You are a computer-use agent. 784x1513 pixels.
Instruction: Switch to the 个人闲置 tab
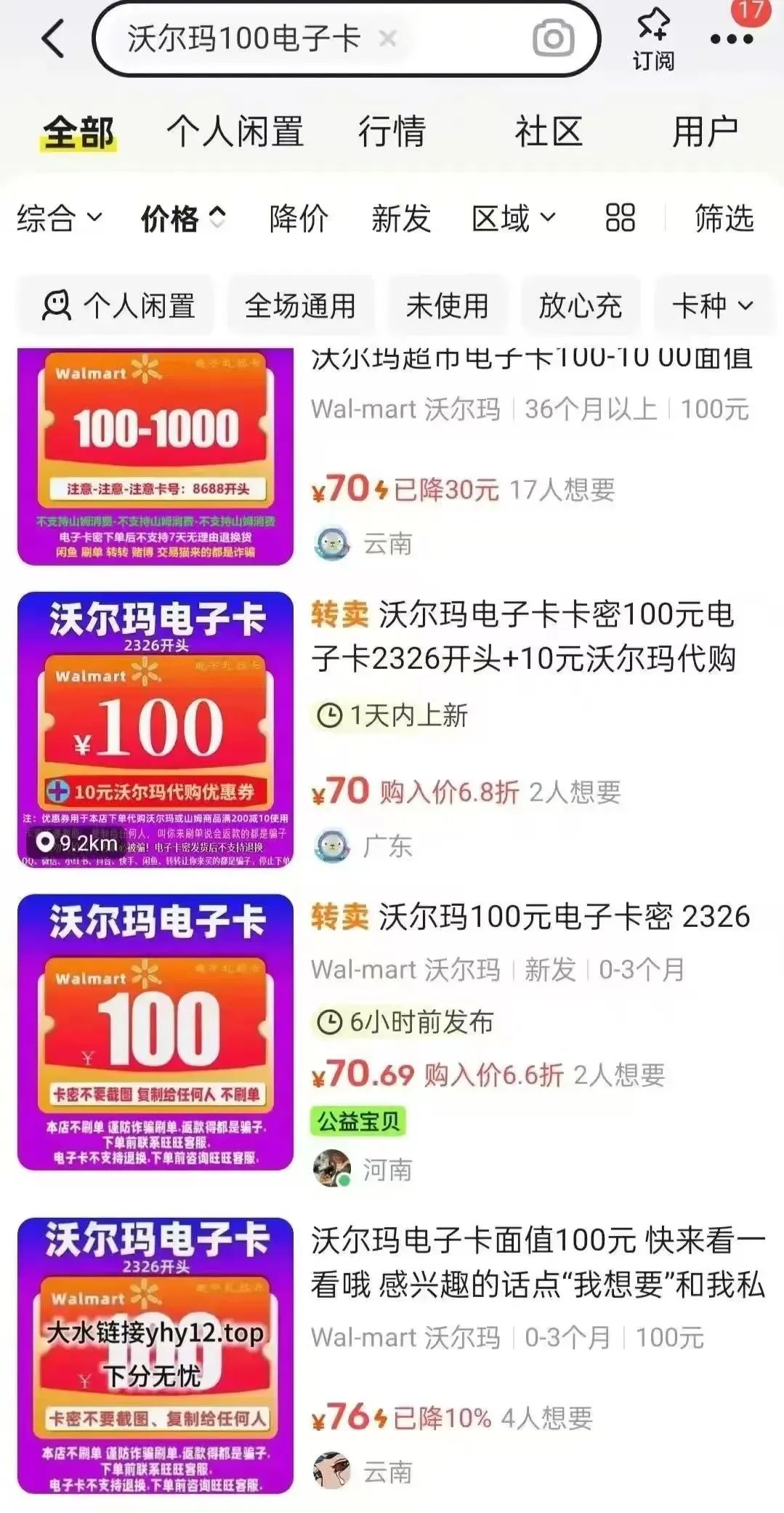tap(235, 132)
